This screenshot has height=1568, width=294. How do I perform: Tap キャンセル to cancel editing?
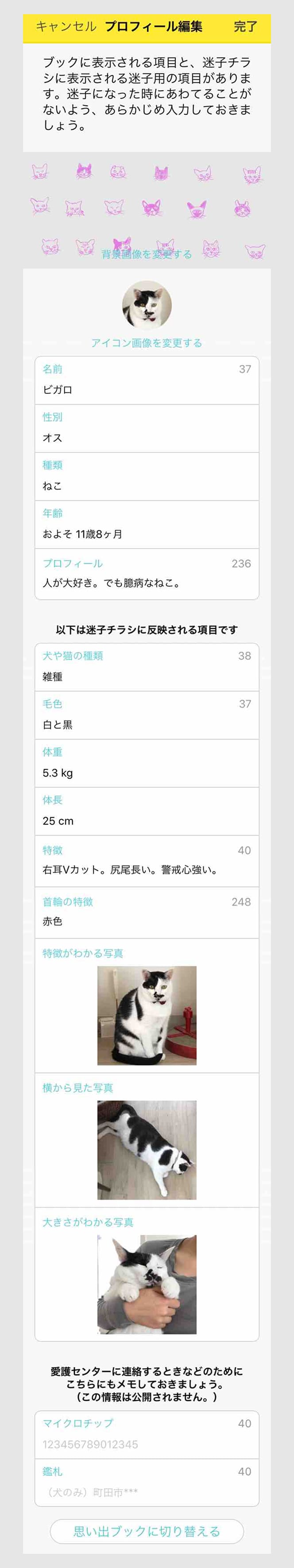(x=66, y=27)
